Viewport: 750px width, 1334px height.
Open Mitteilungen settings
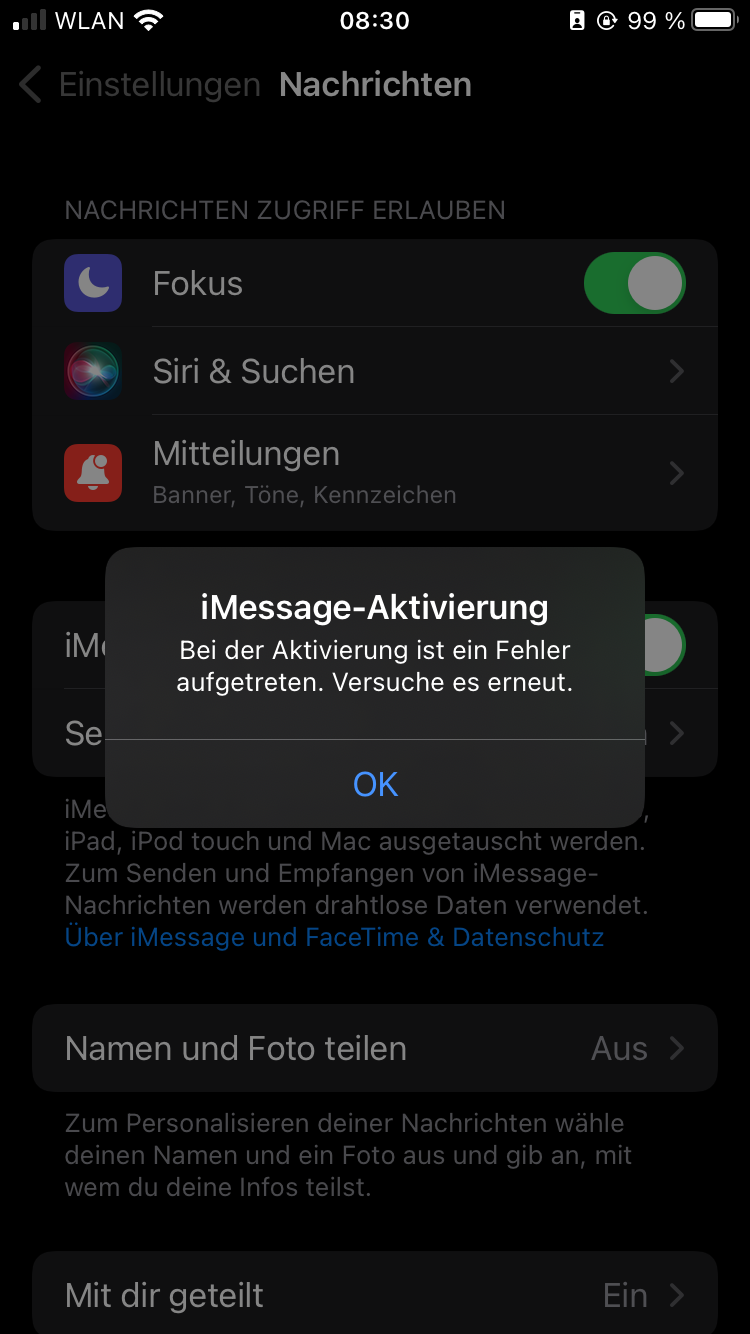click(375, 472)
